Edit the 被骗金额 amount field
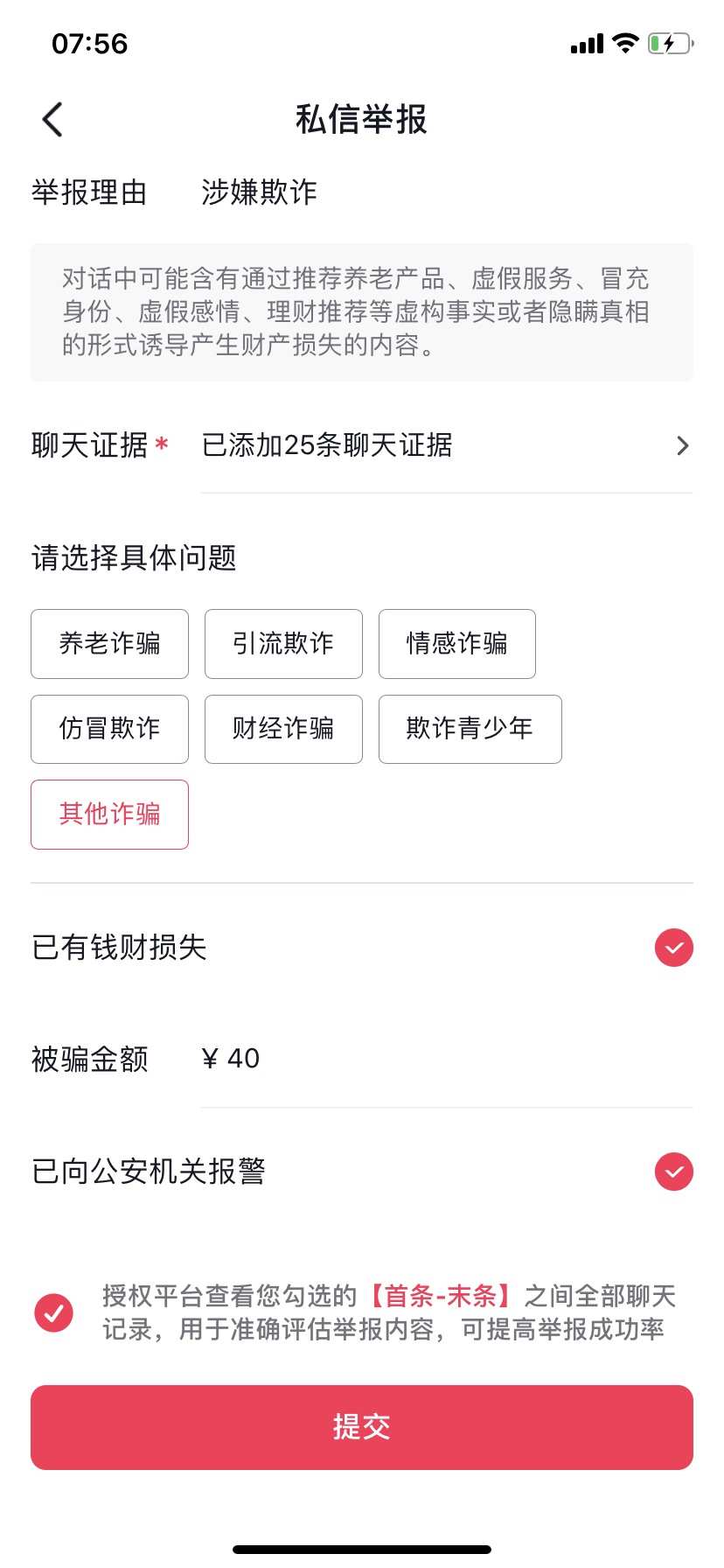The image size is (724, 1568). point(446,1059)
